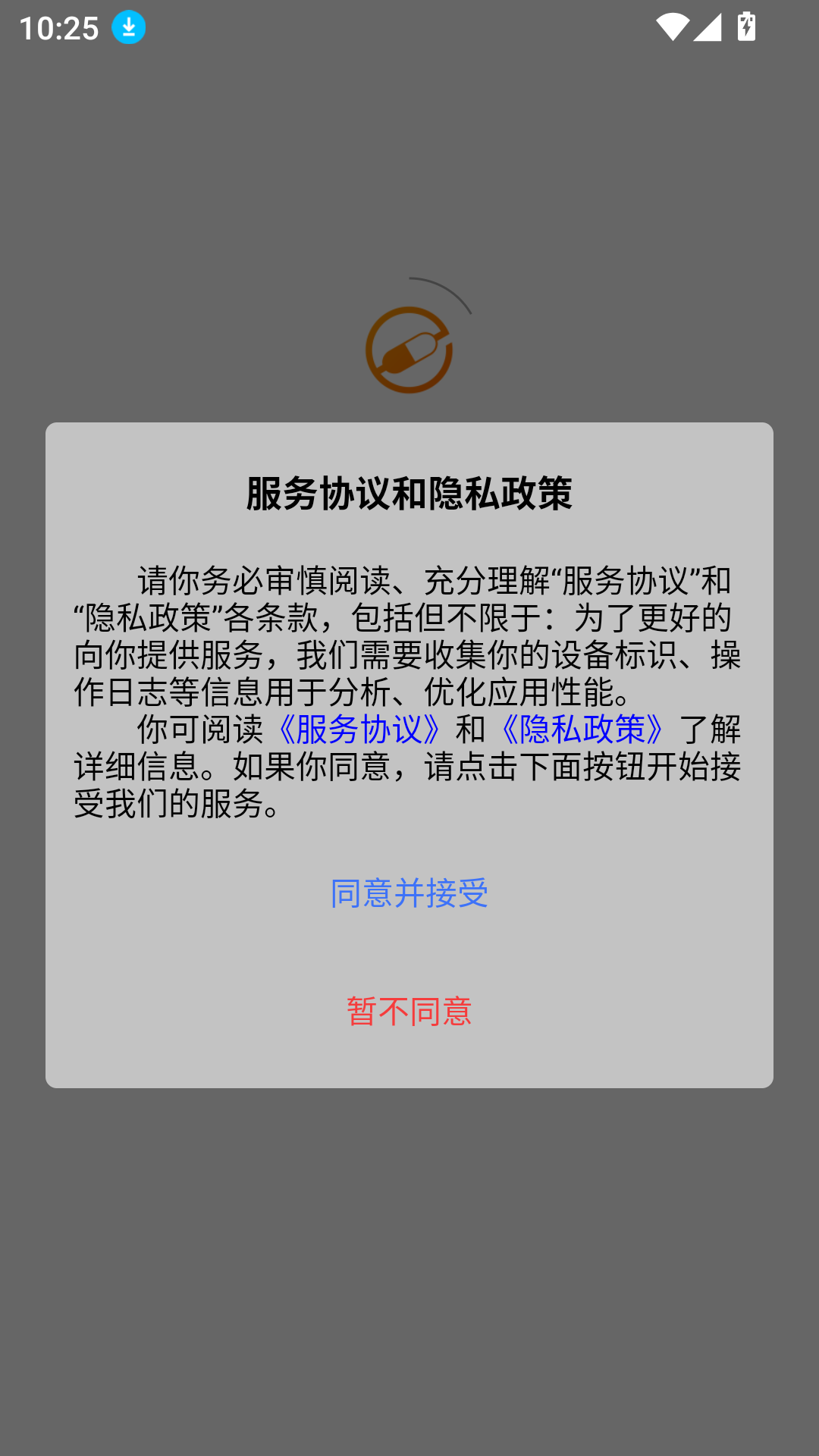Tap 同意并接受 to accept the agreement
Screen dimensions: 819x1456
409,895
